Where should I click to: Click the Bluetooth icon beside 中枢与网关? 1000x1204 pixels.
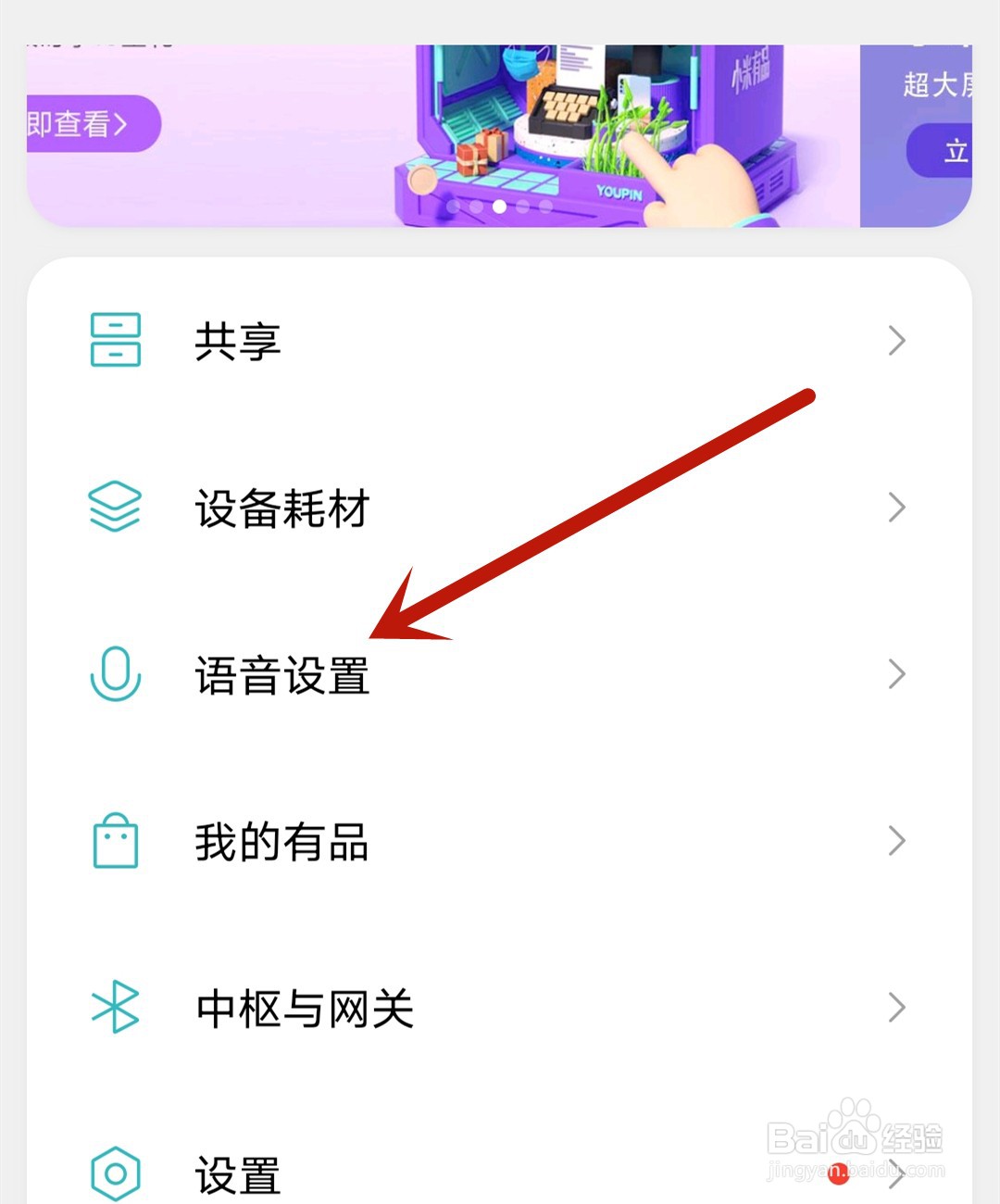pyautogui.click(x=115, y=1008)
